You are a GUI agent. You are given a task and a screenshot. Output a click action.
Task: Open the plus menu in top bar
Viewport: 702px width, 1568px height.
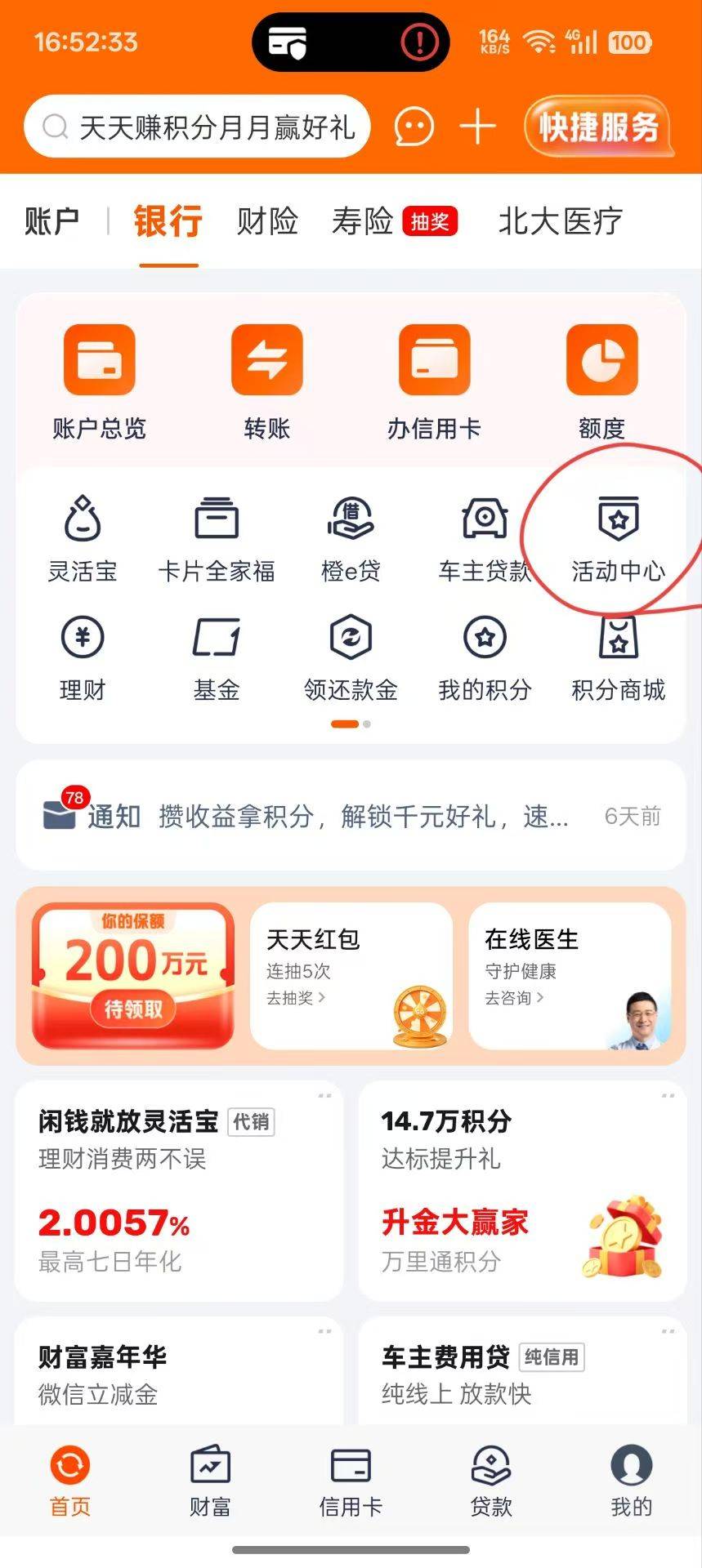coord(477,127)
